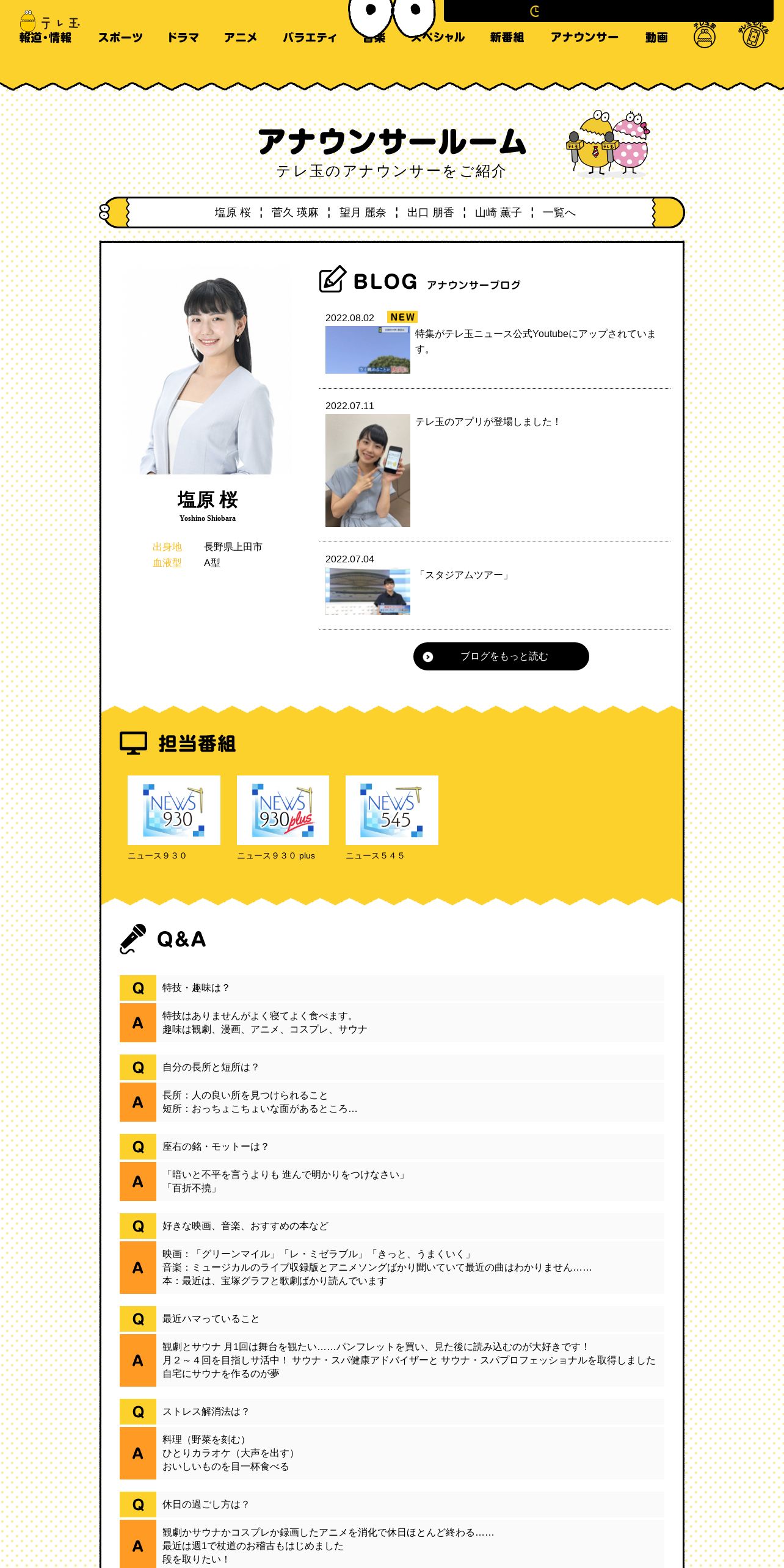Open the ニュース９３０ program card
Viewport: 784px width, 1568px height.
173,818
